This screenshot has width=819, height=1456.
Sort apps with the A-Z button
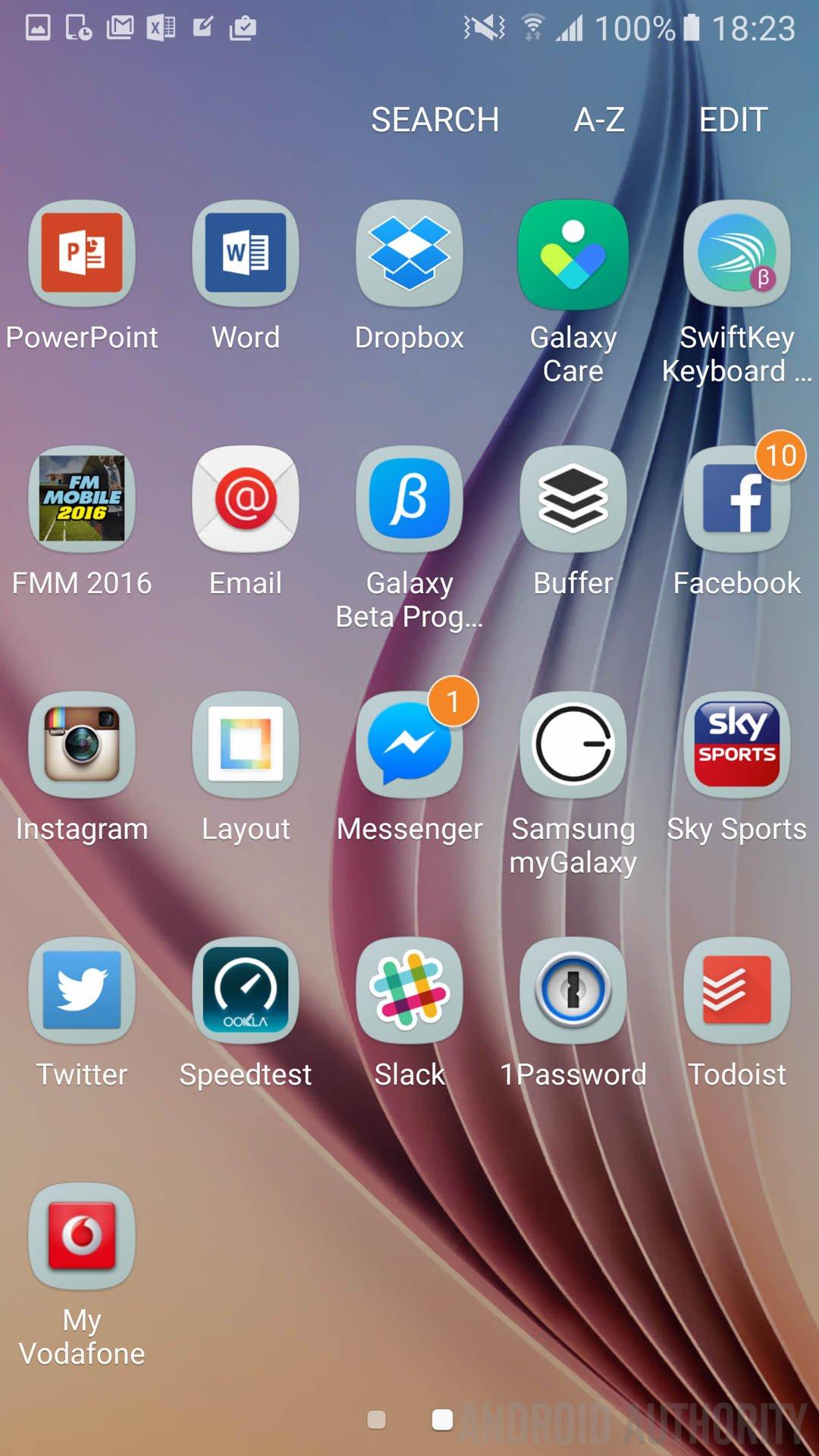coord(599,120)
